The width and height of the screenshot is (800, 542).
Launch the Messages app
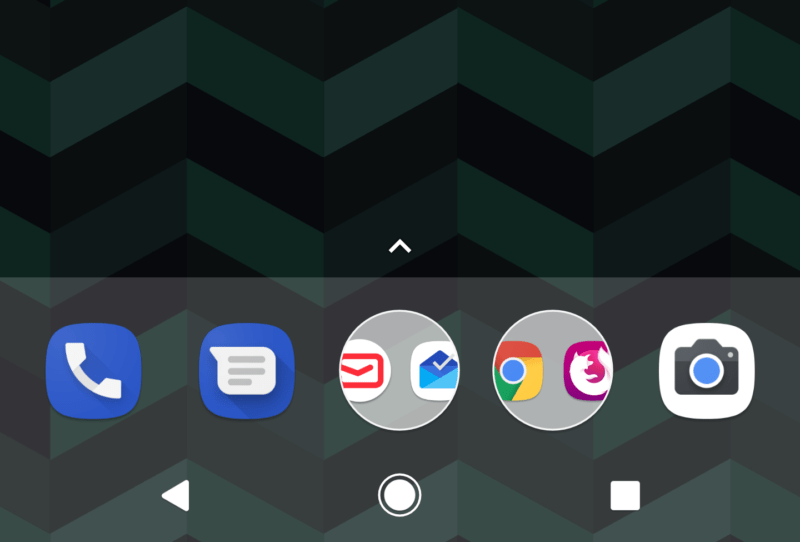(x=246, y=371)
